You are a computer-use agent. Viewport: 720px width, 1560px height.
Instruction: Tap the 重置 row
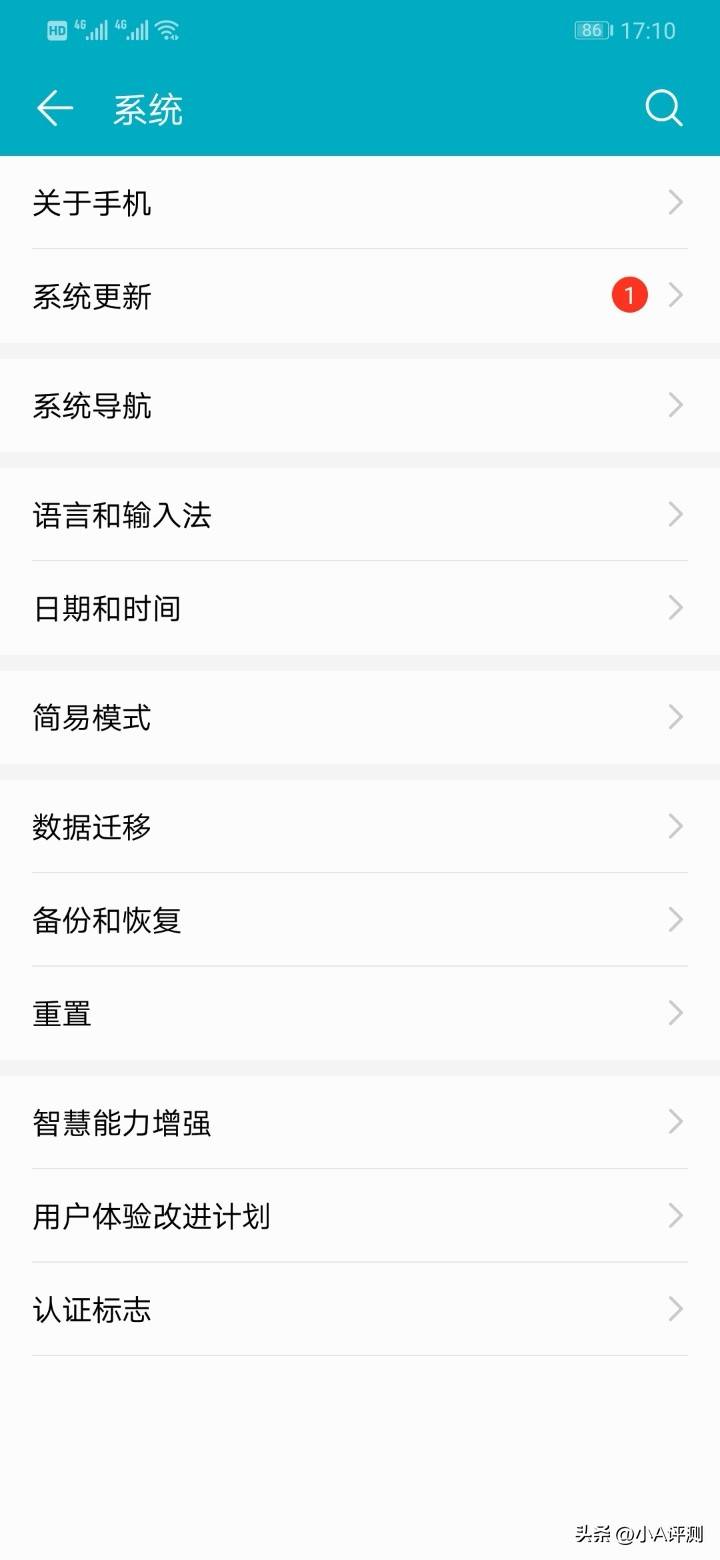point(360,1013)
